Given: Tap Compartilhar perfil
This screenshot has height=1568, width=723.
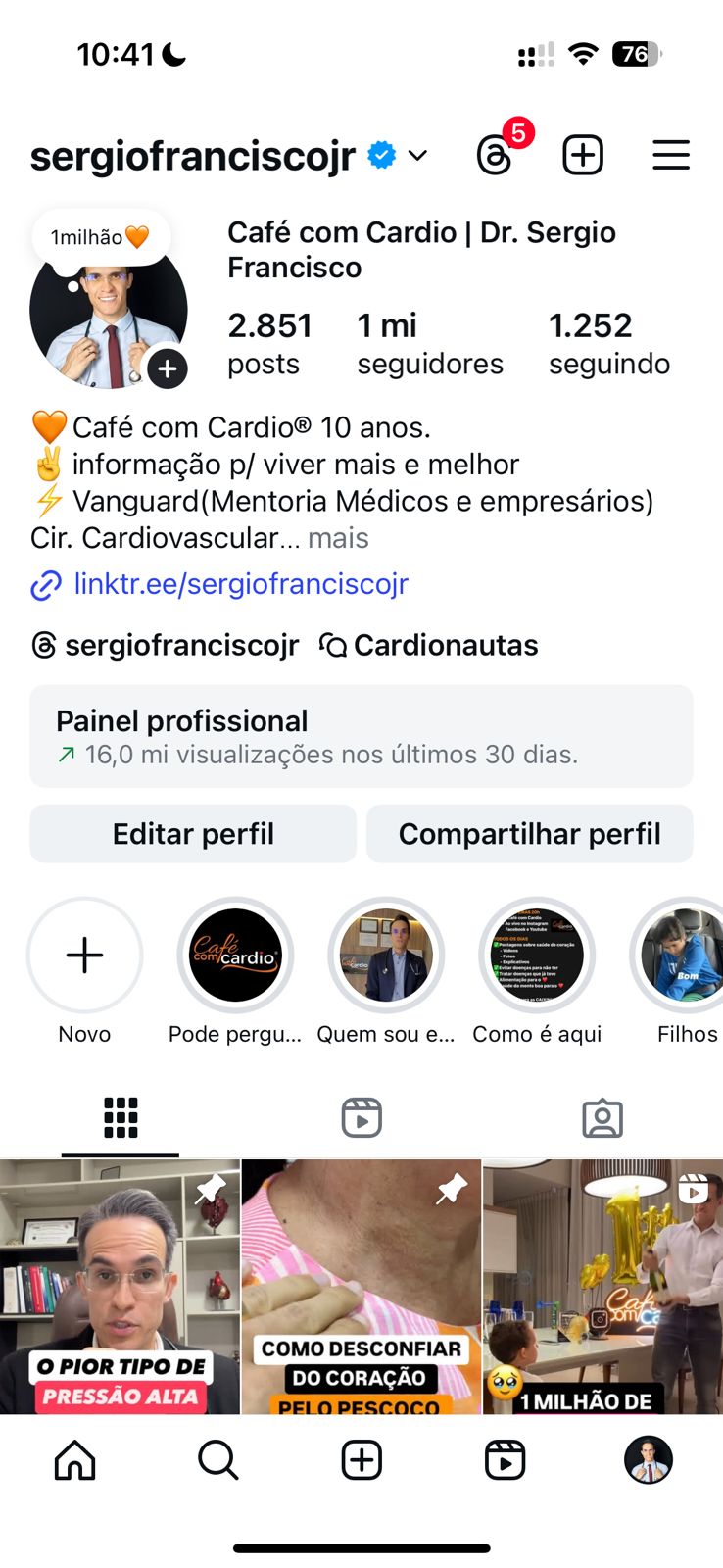Looking at the screenshot, I should [529, 834].
